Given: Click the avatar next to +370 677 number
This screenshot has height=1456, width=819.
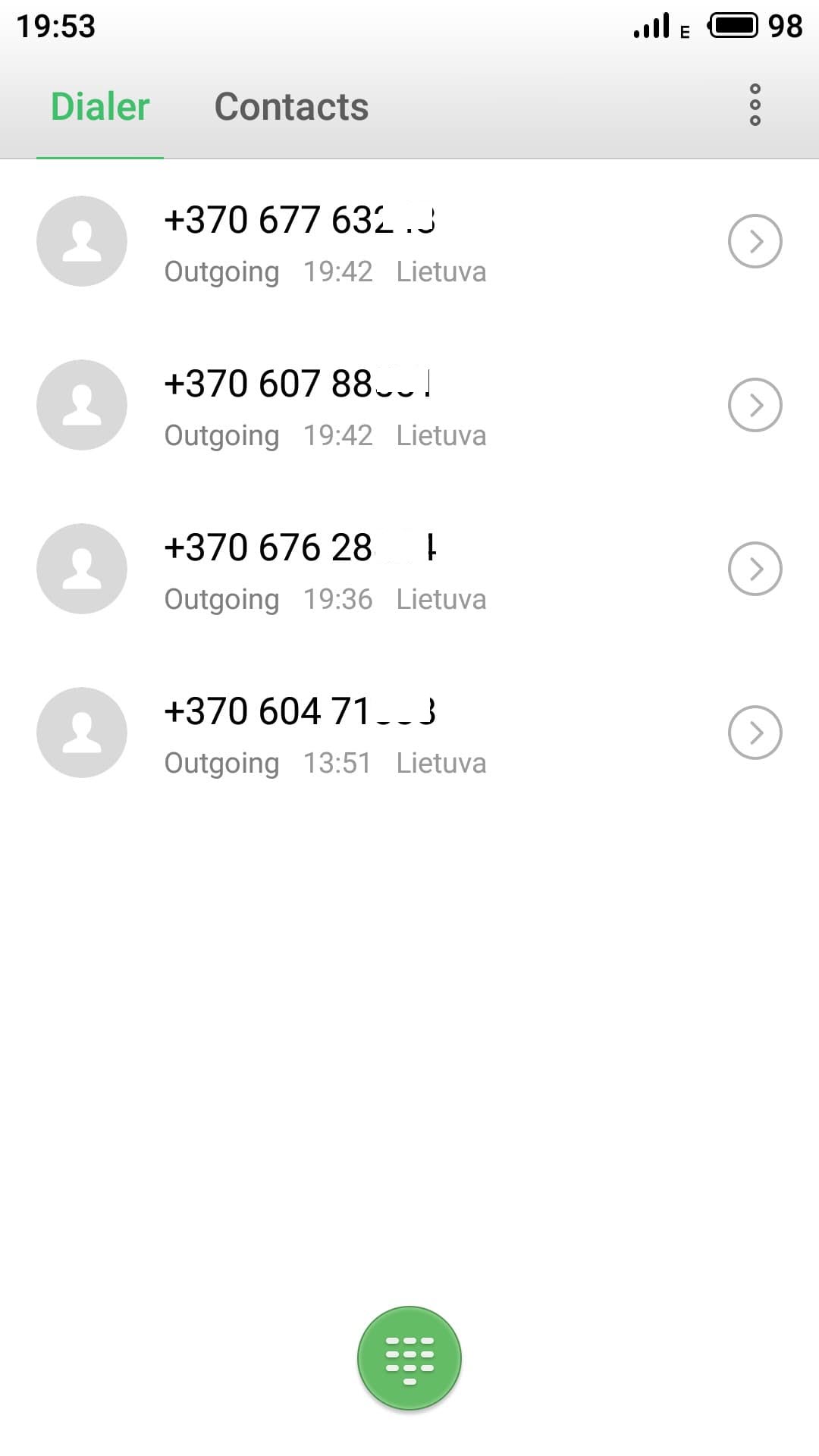Looking at the screenshot, I should coord(81,241).
